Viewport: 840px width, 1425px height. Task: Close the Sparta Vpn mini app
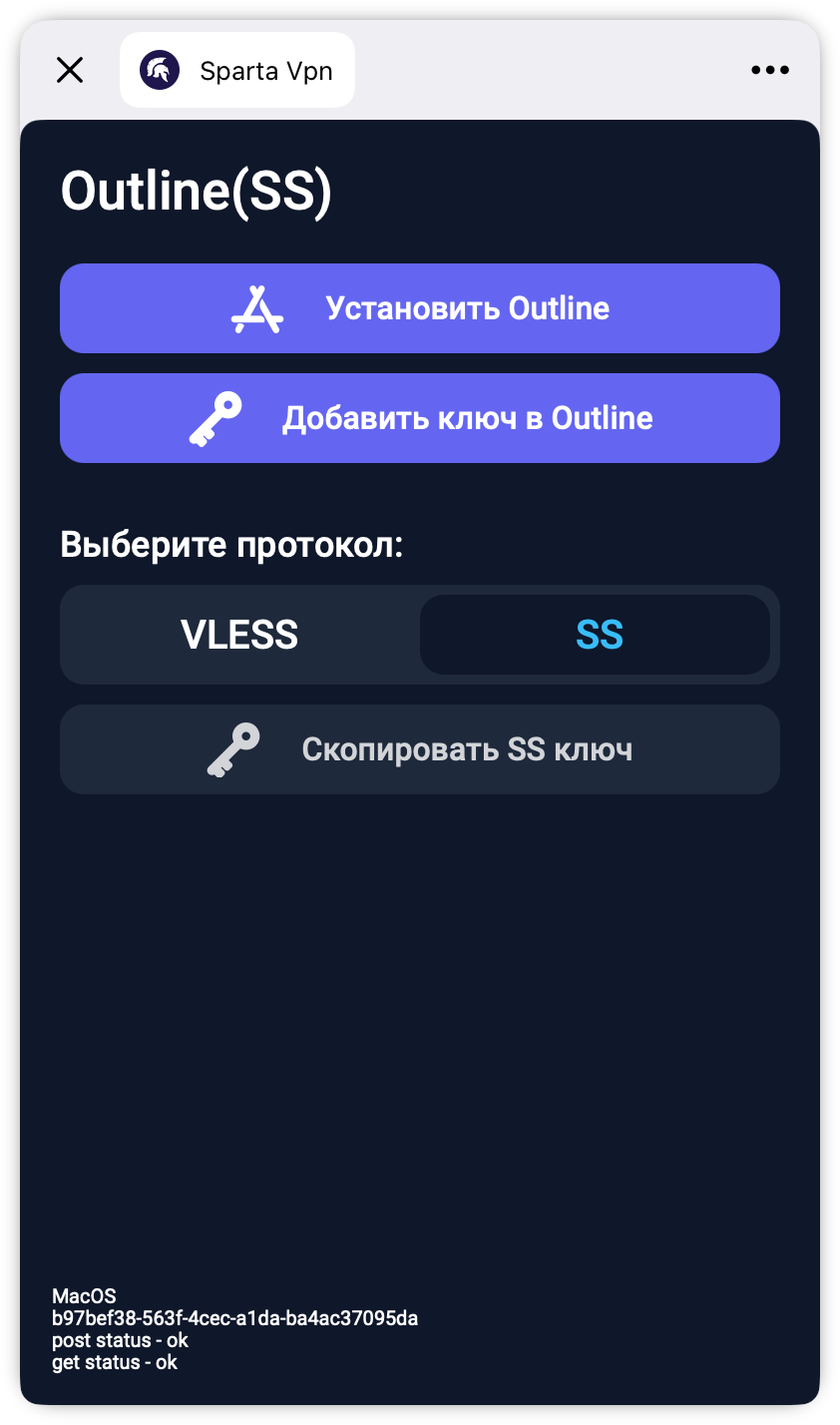(x=70, y=70)
